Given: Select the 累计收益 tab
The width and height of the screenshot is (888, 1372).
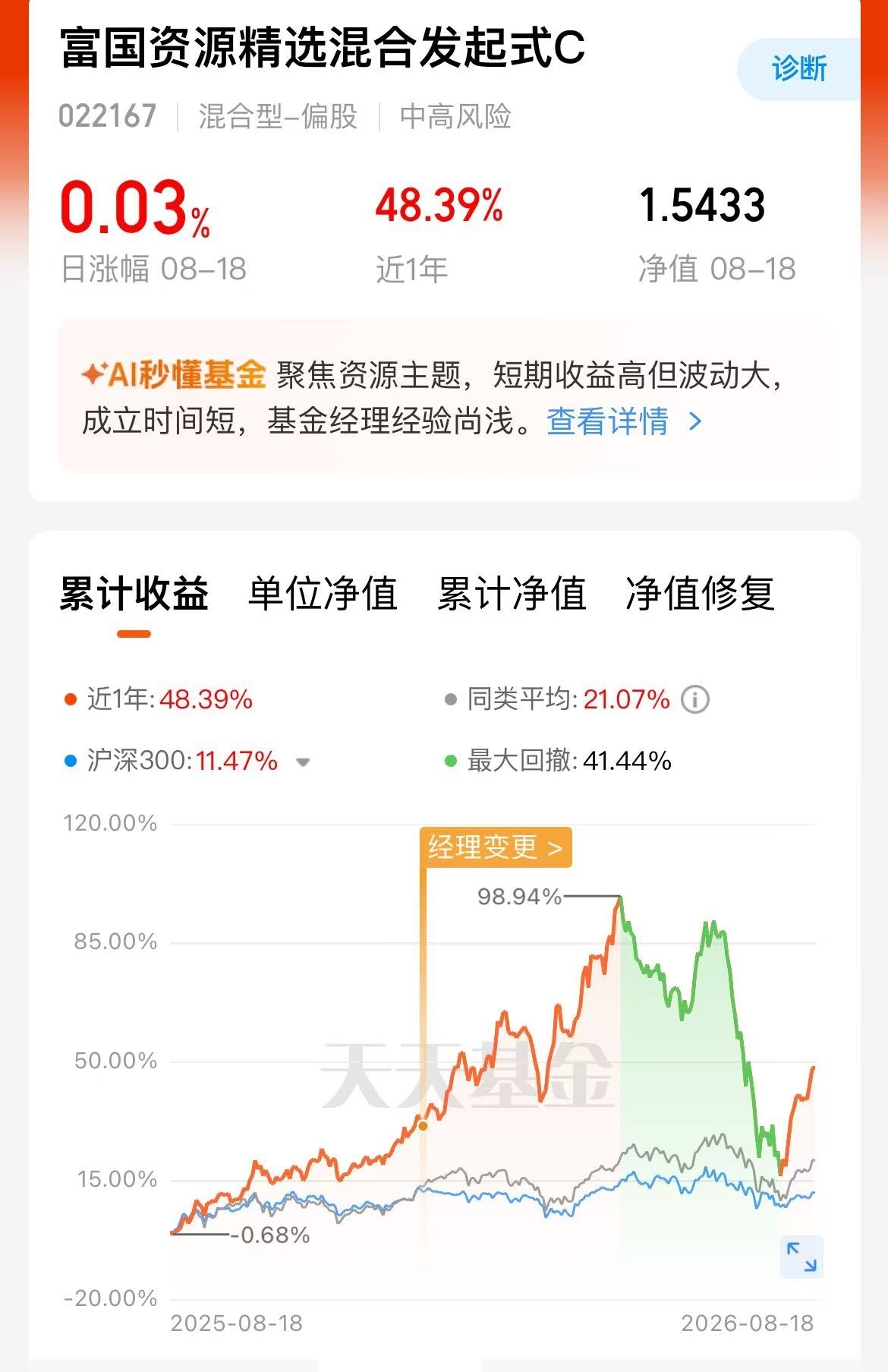Looking at the screenshot, I should click(x=134, y=594).
